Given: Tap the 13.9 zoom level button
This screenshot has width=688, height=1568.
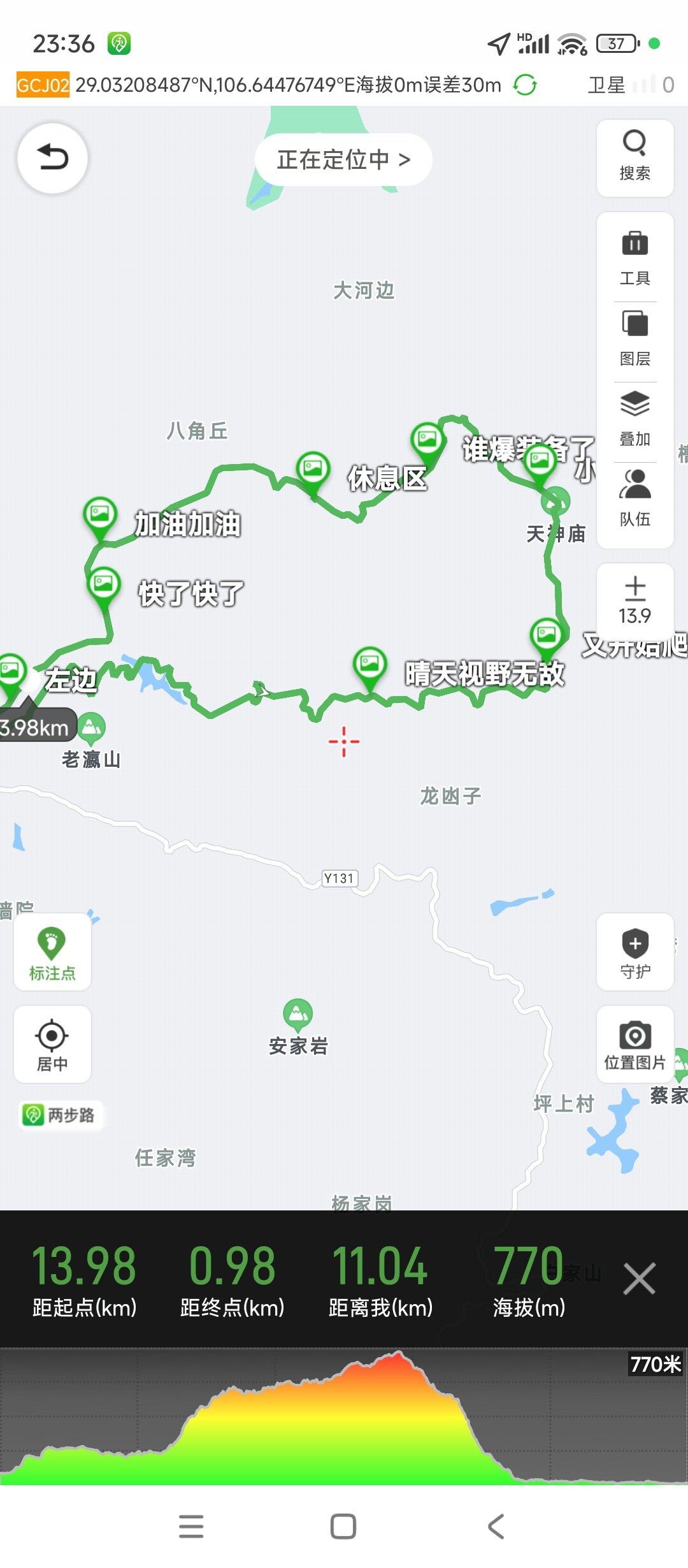Looking at the screenshot, I should pos(634,600).
